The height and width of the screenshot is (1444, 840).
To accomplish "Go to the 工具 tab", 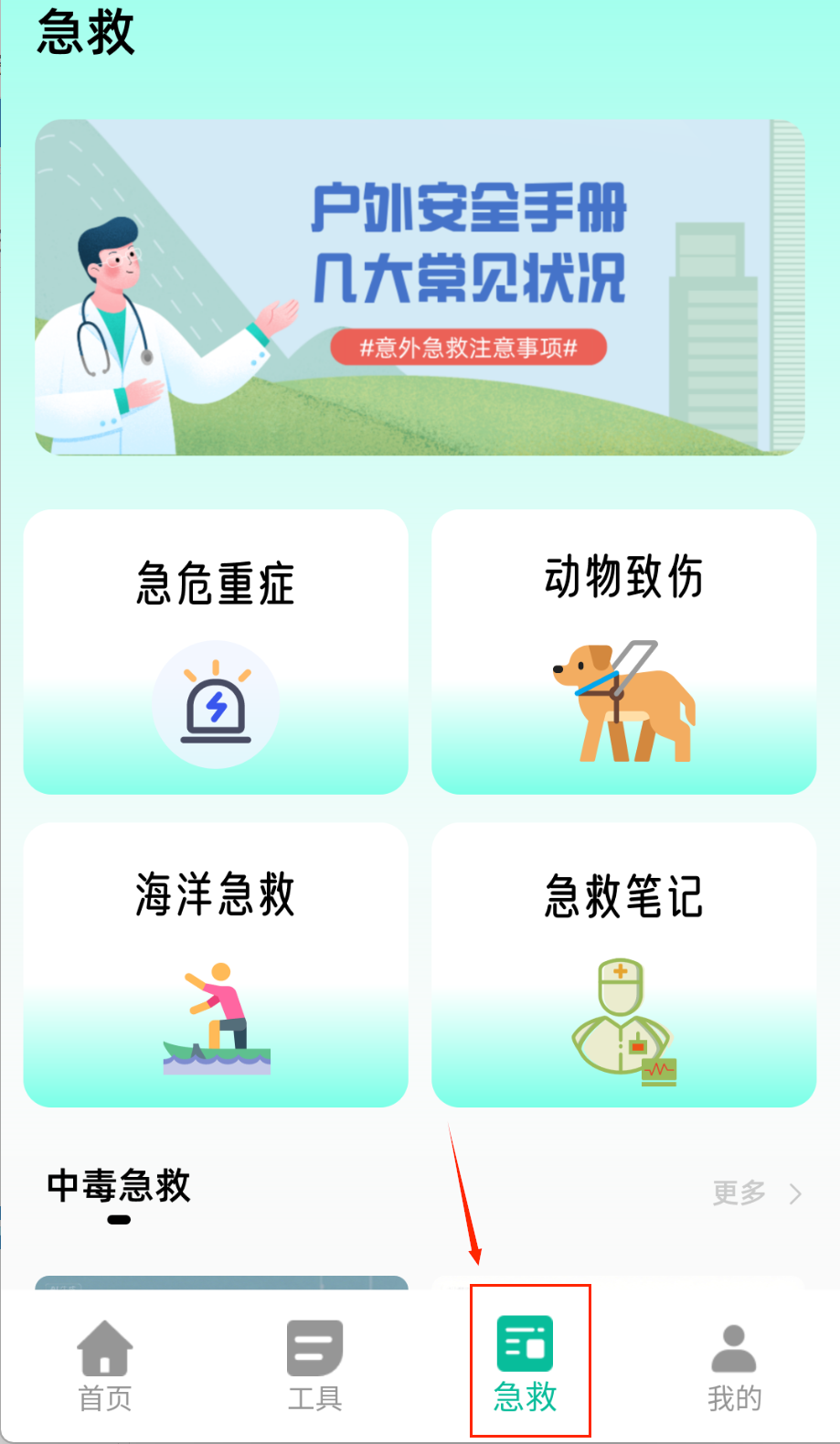I will [x=314, y=1364].
